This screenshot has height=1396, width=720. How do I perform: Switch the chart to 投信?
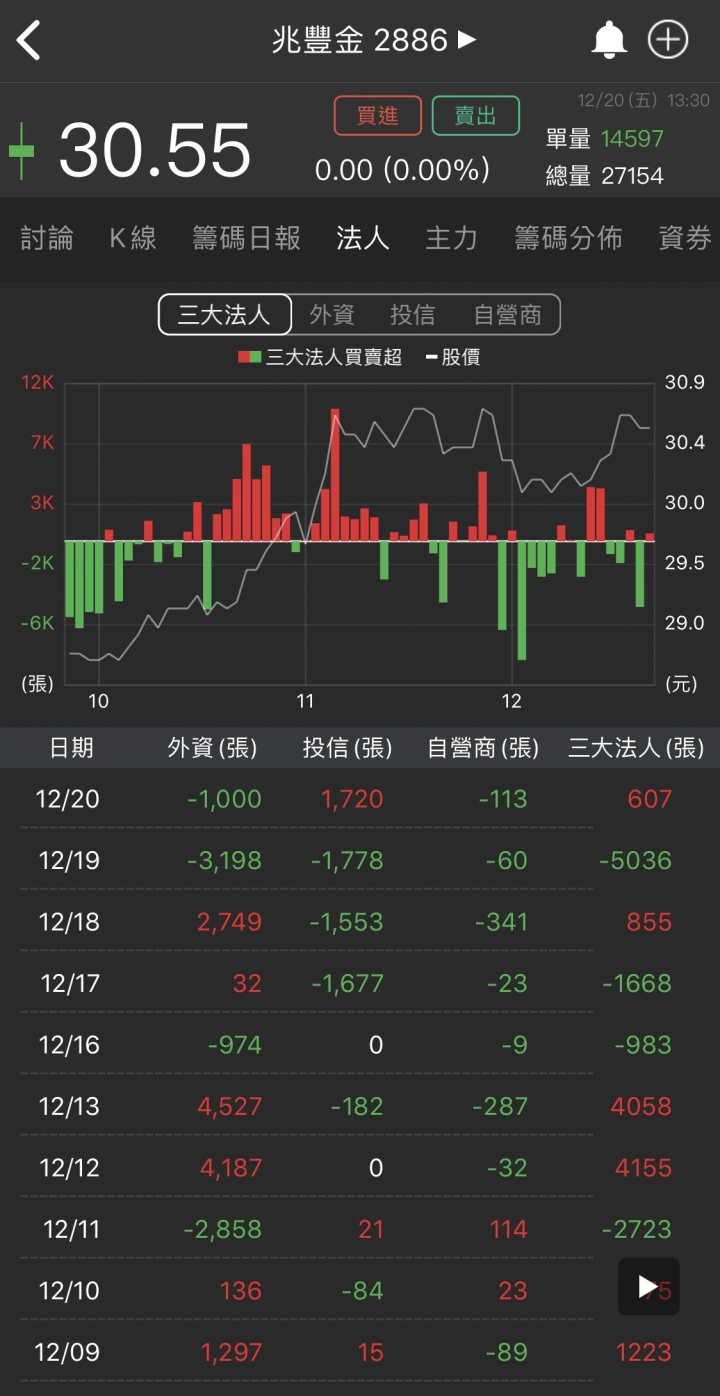412,315
